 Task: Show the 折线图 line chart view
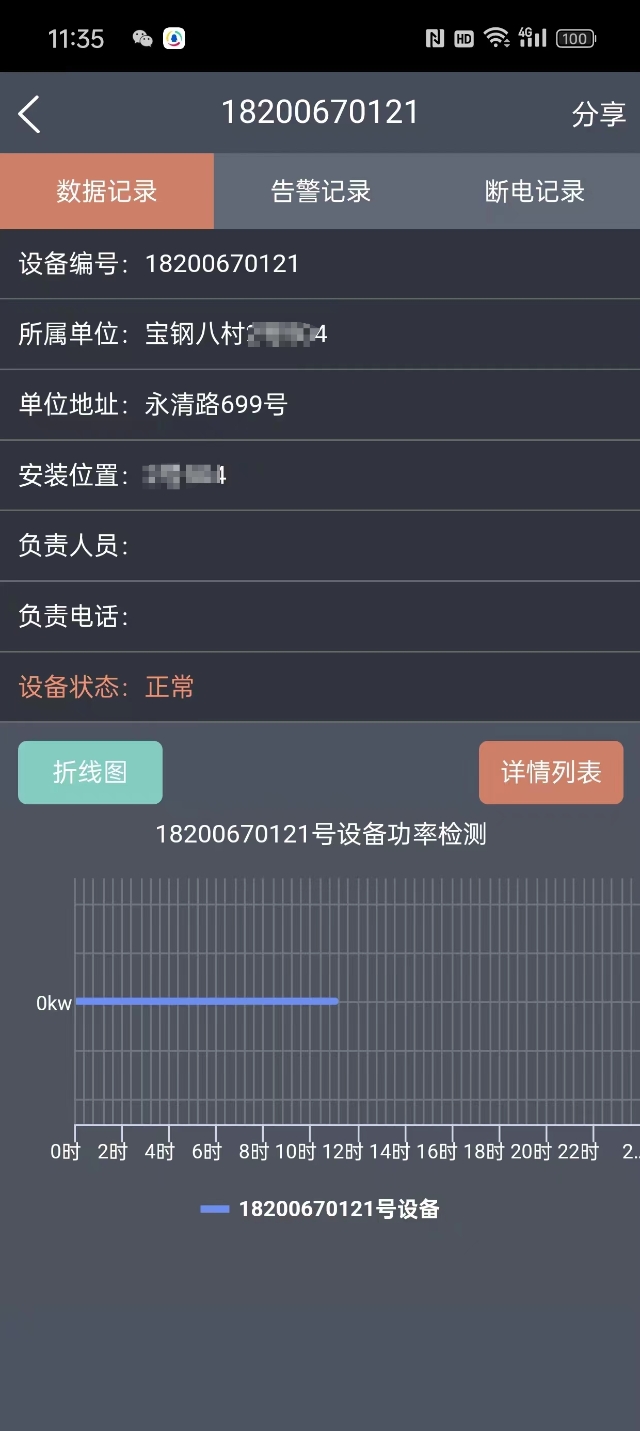pos(90,772)
